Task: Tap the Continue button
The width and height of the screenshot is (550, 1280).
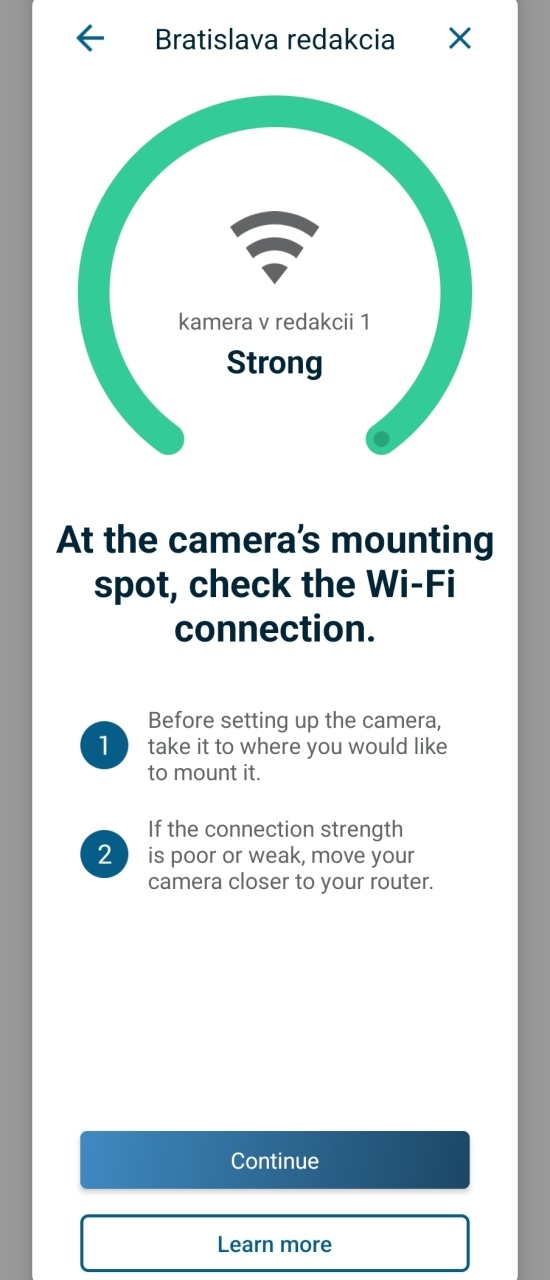Action: [275, 1160]
